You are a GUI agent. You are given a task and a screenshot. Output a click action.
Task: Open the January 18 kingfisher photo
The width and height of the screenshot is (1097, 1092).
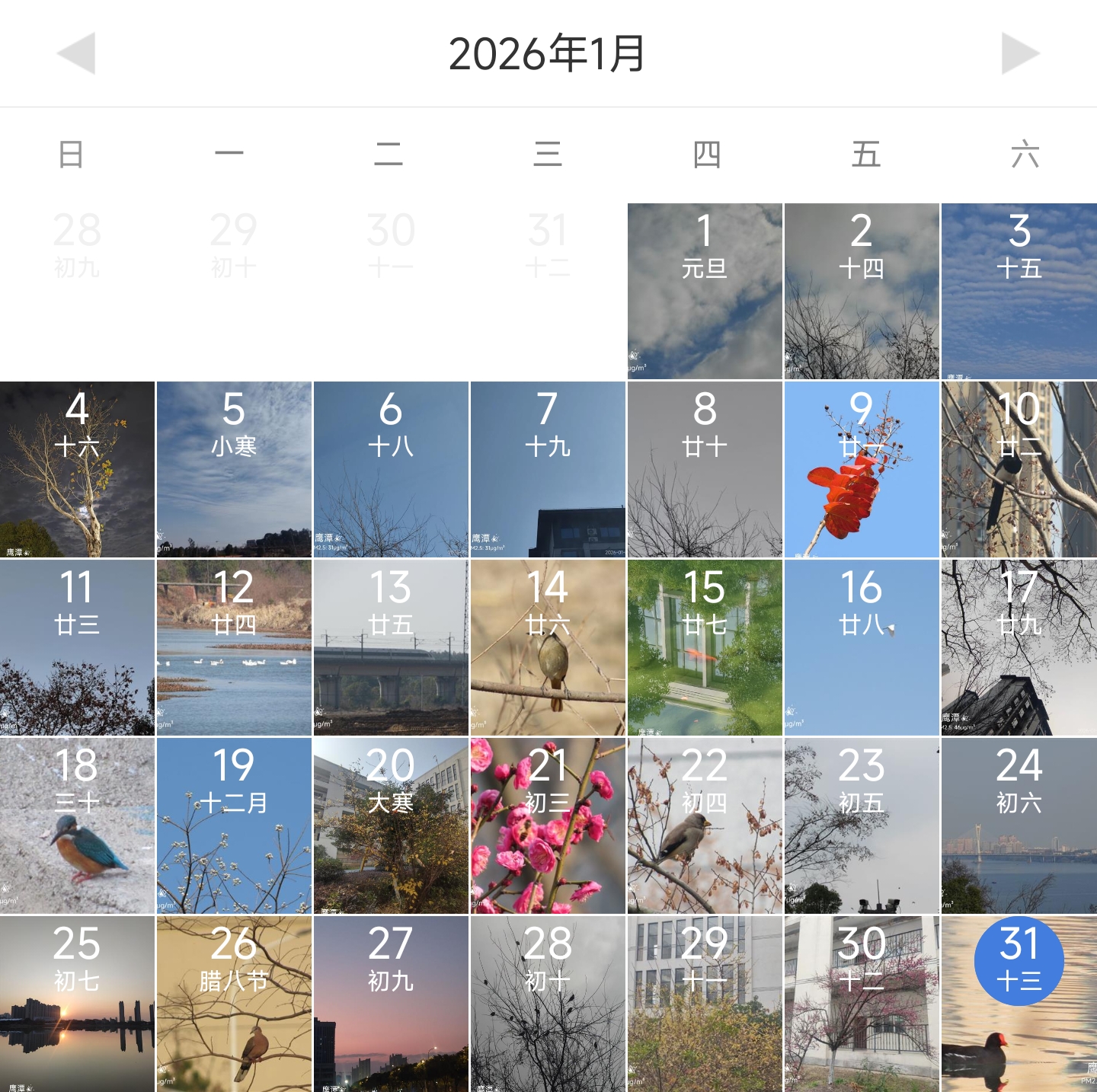click(77, 825)
